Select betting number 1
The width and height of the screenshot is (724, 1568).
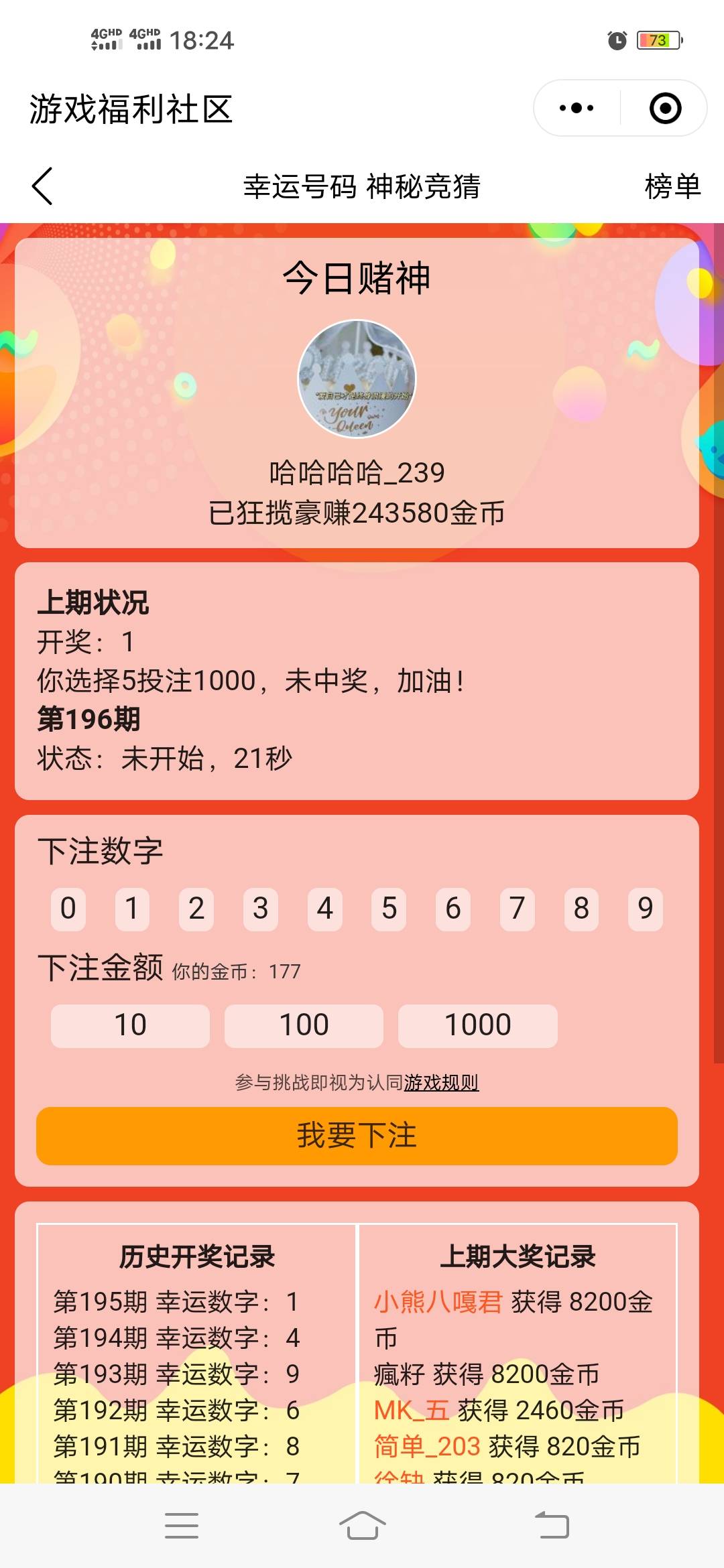132,909
